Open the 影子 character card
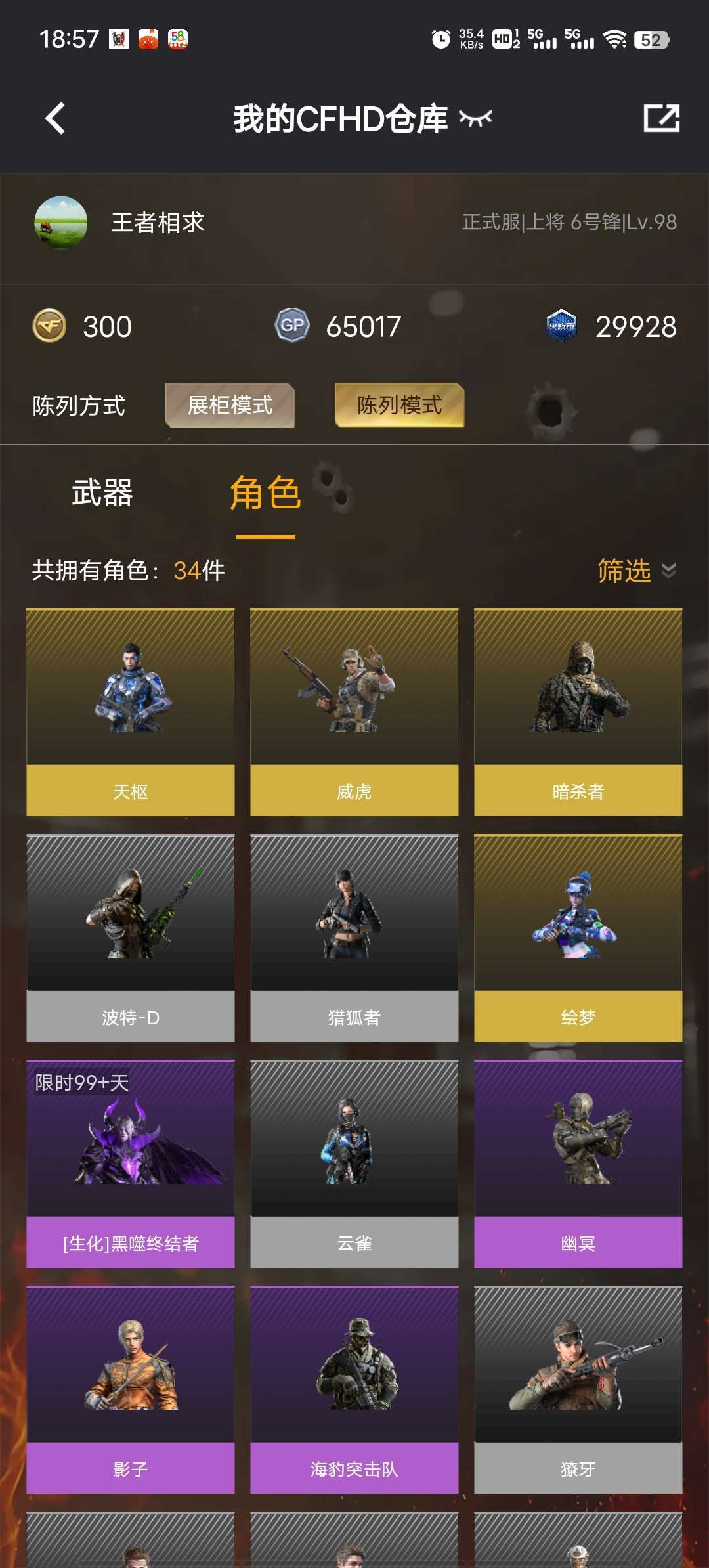Screen dimensions: 709x1568 131,1390
